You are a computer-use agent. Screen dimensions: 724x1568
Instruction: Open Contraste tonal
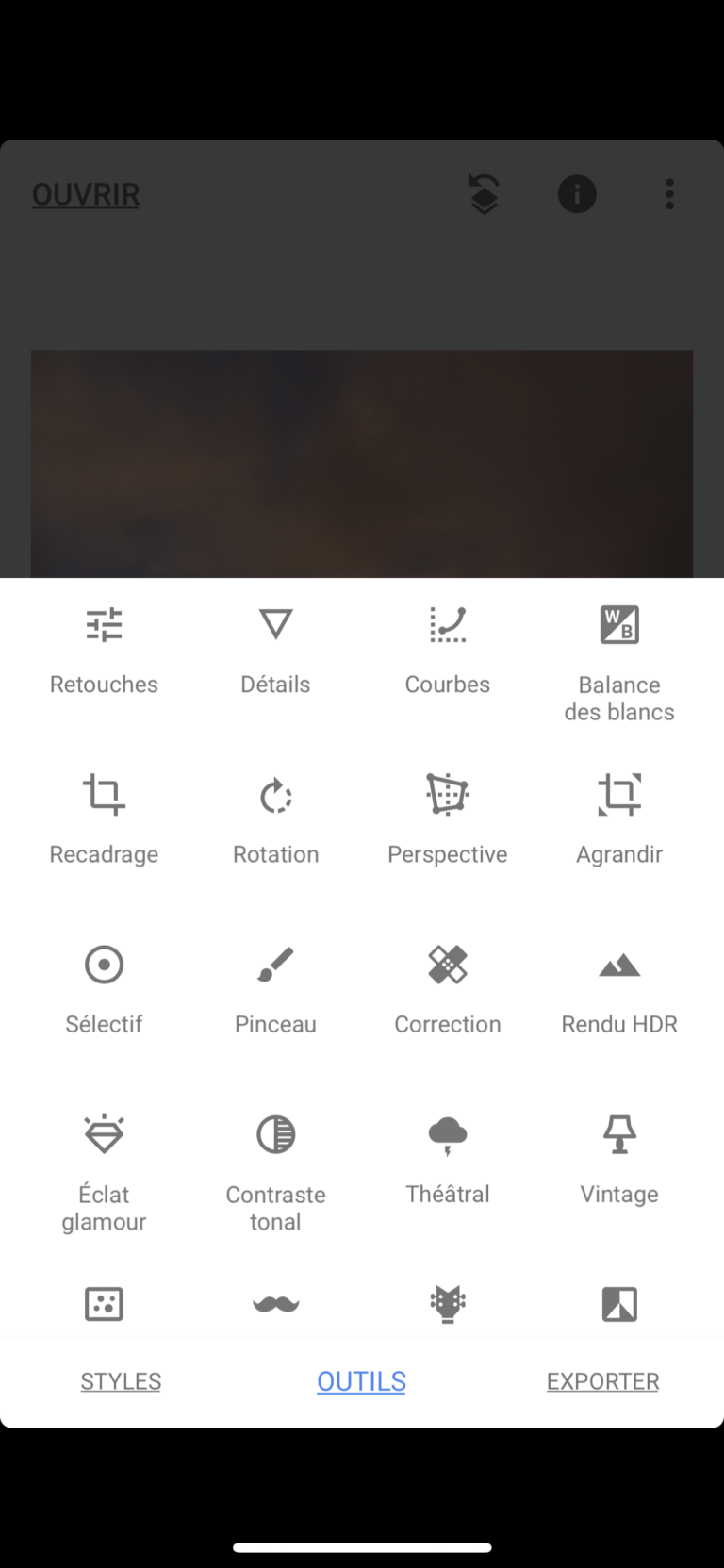tap(275, 1169)
